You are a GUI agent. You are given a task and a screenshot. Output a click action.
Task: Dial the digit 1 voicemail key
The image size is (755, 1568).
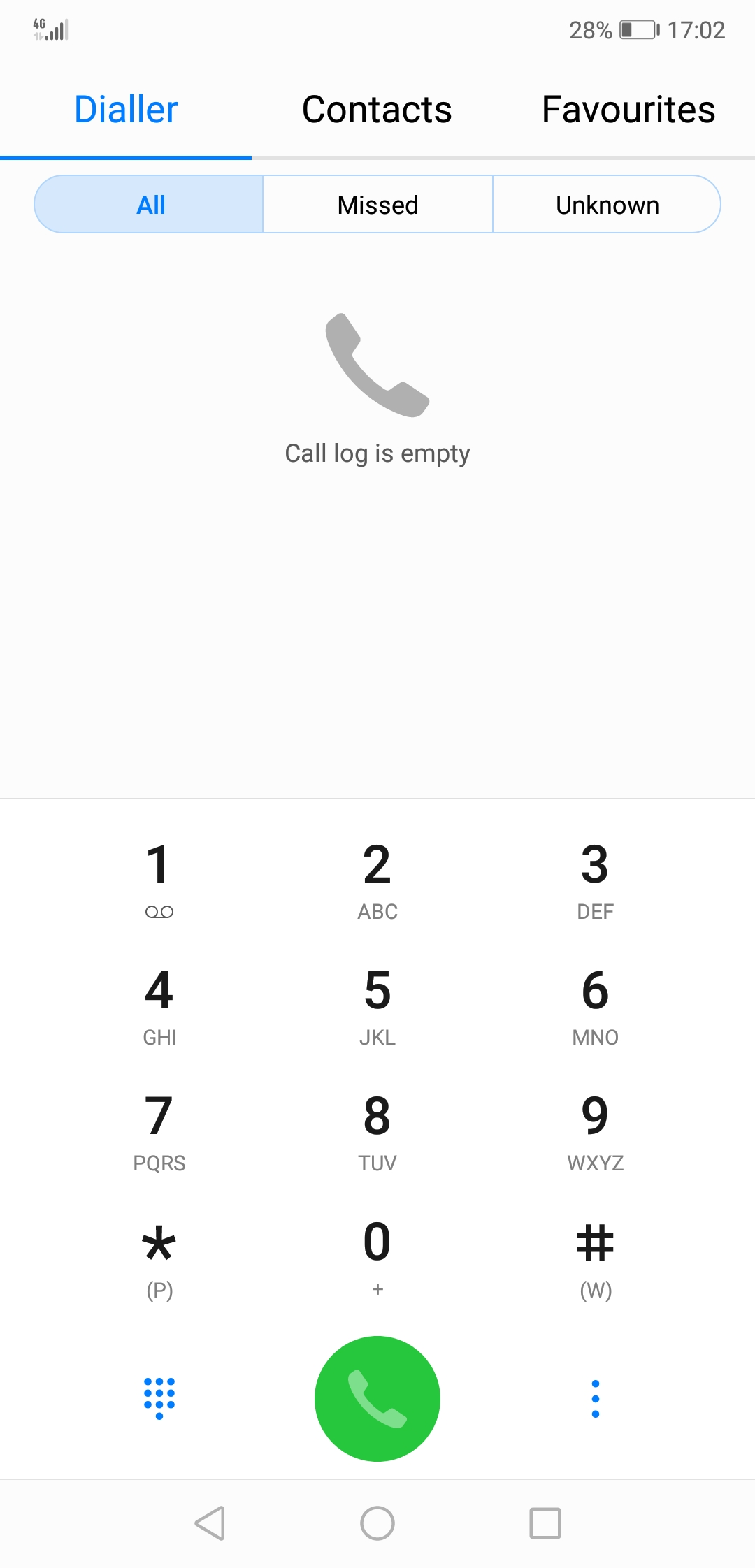[x=159, y=880]
